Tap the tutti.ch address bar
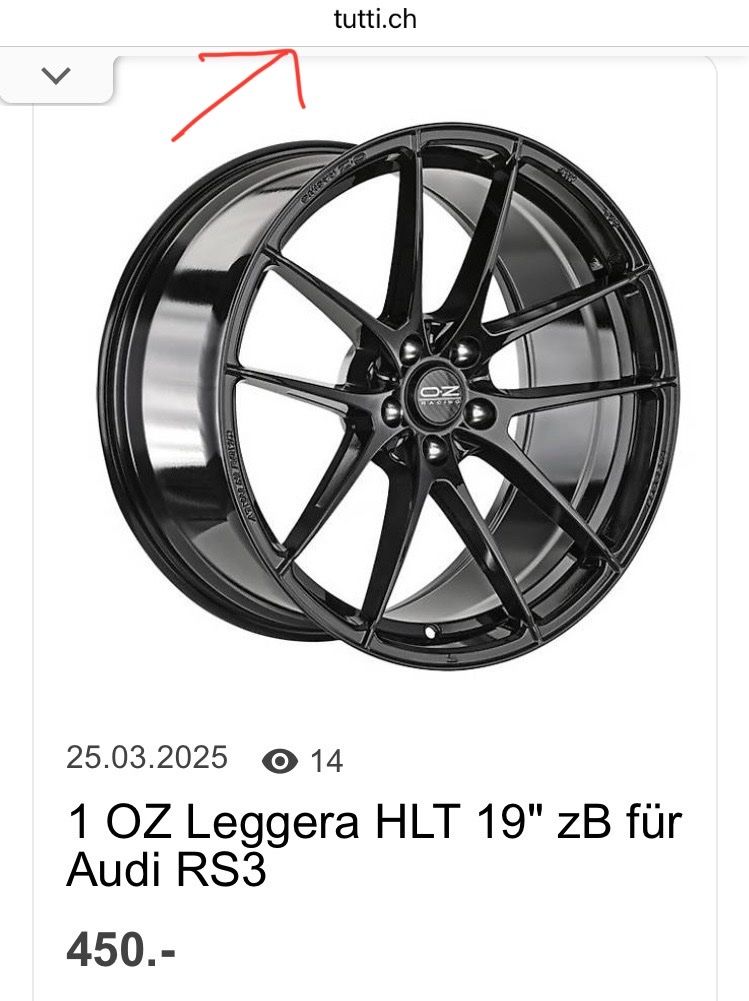This screenshot has width=749, height=1001. (374, 19)
